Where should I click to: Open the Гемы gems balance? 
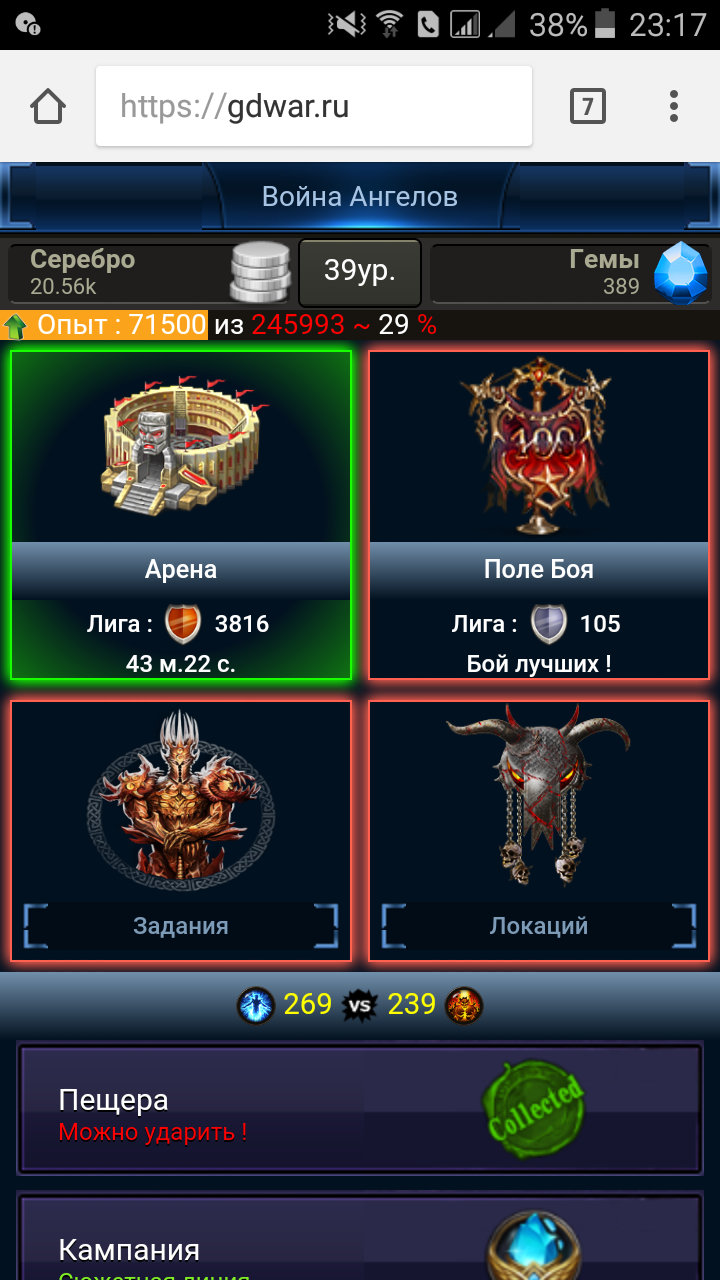point(570,272)
